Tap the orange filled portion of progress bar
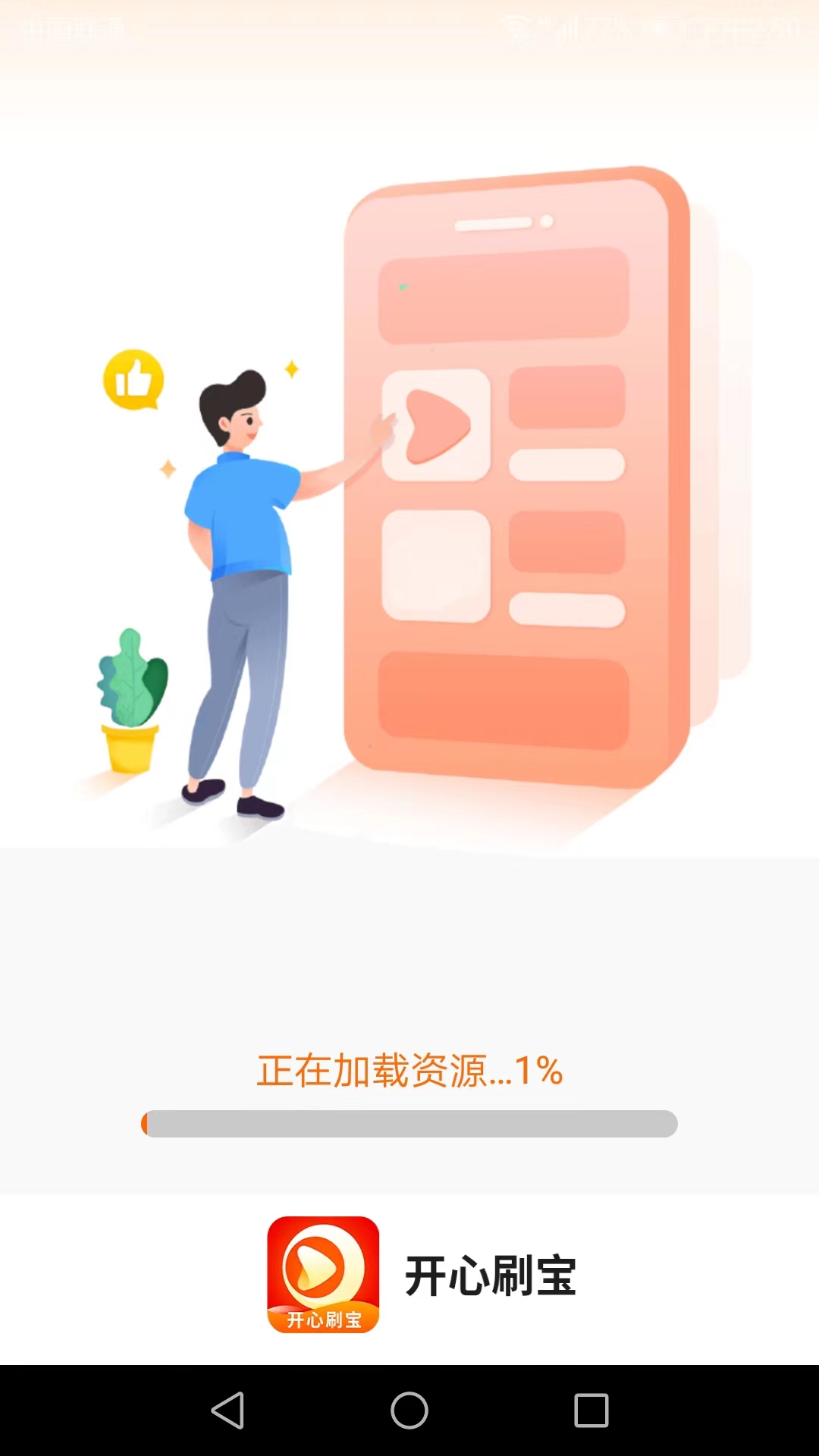Screen dimensions: 819x1456 point(146,1125)
